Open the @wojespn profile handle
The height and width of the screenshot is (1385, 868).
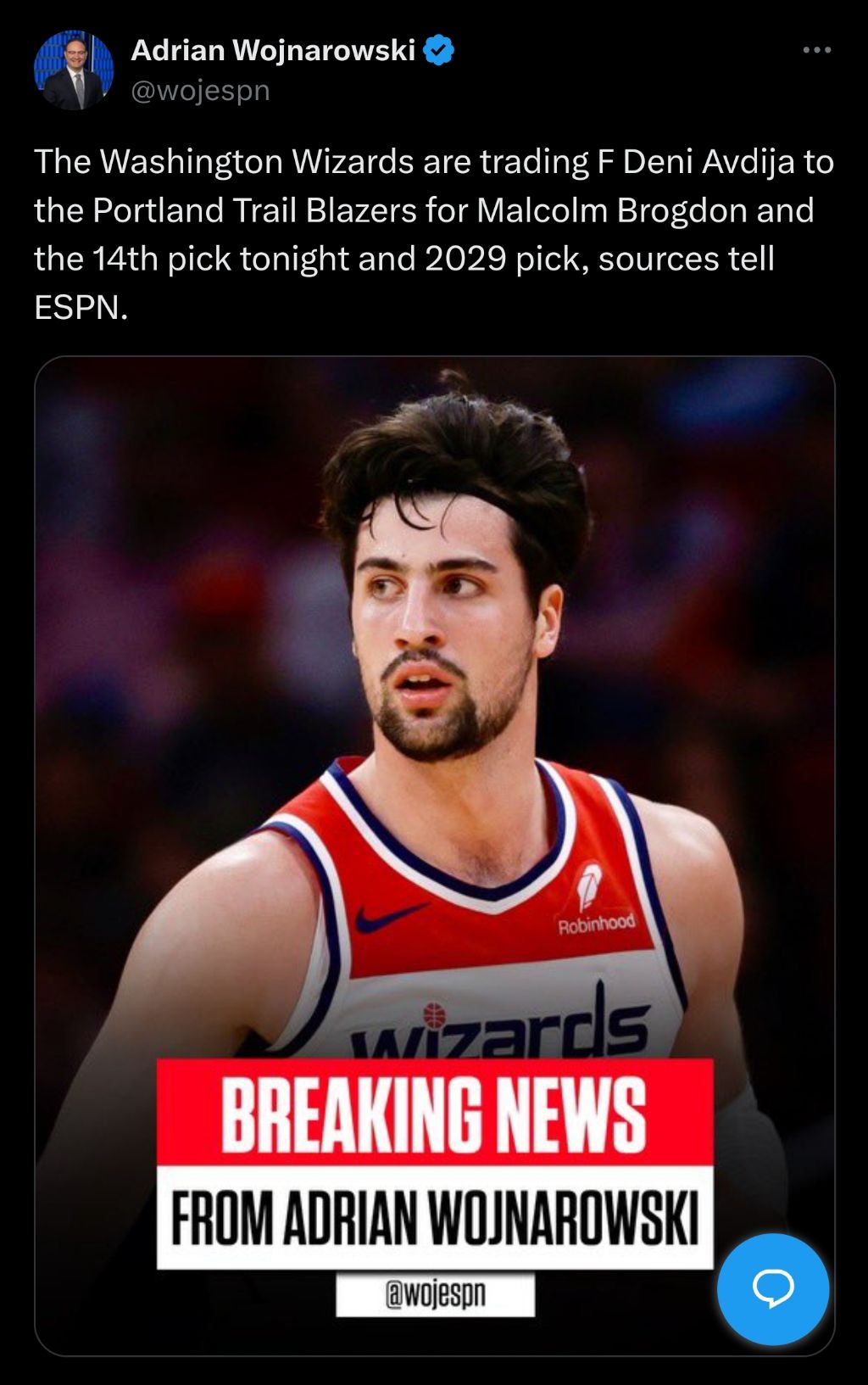tap(200, 90)
